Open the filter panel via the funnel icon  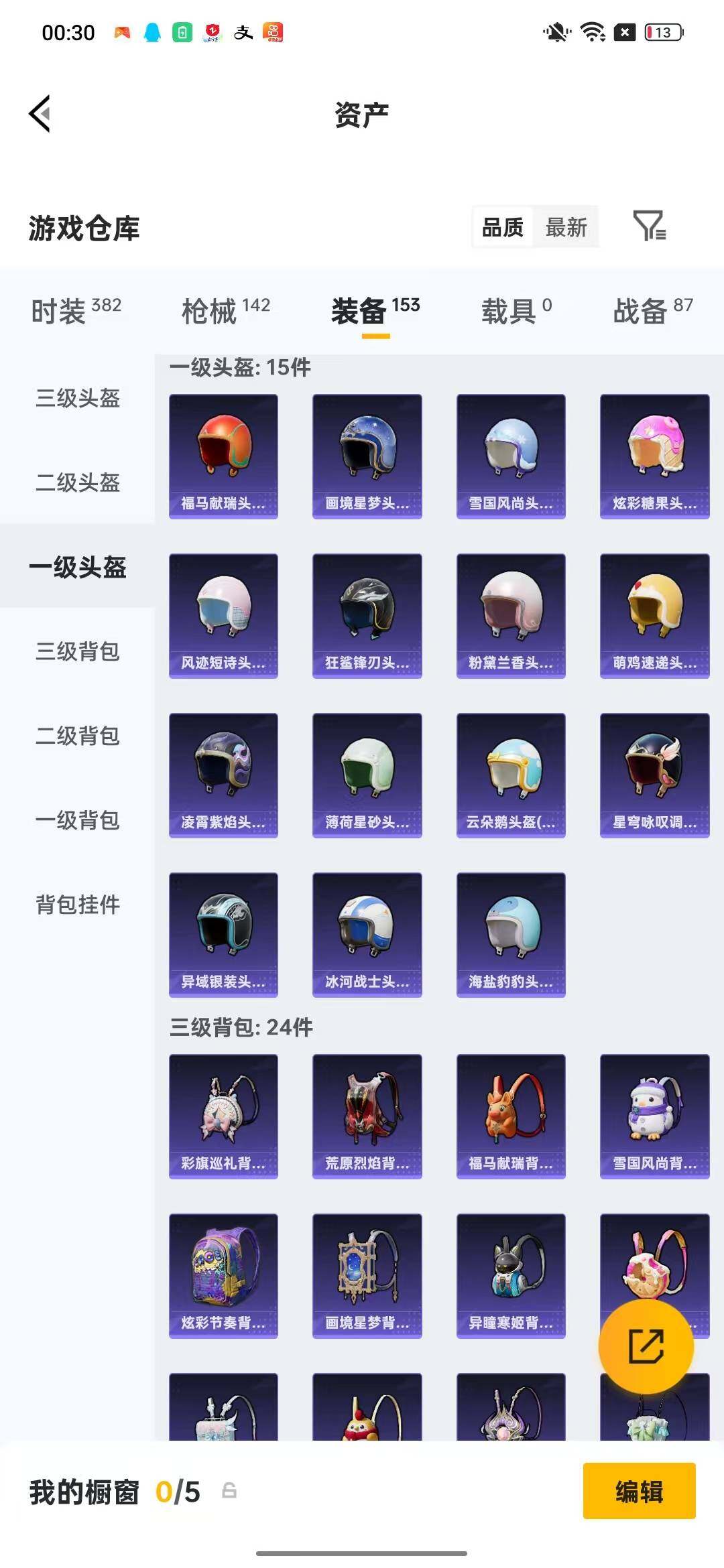(x=648, y=228)
